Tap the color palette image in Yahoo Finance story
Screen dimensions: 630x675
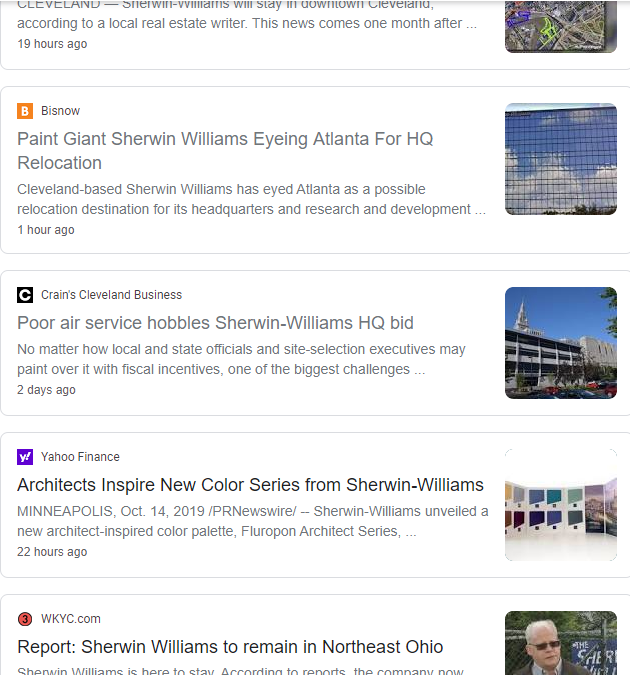tap(560, 505)
